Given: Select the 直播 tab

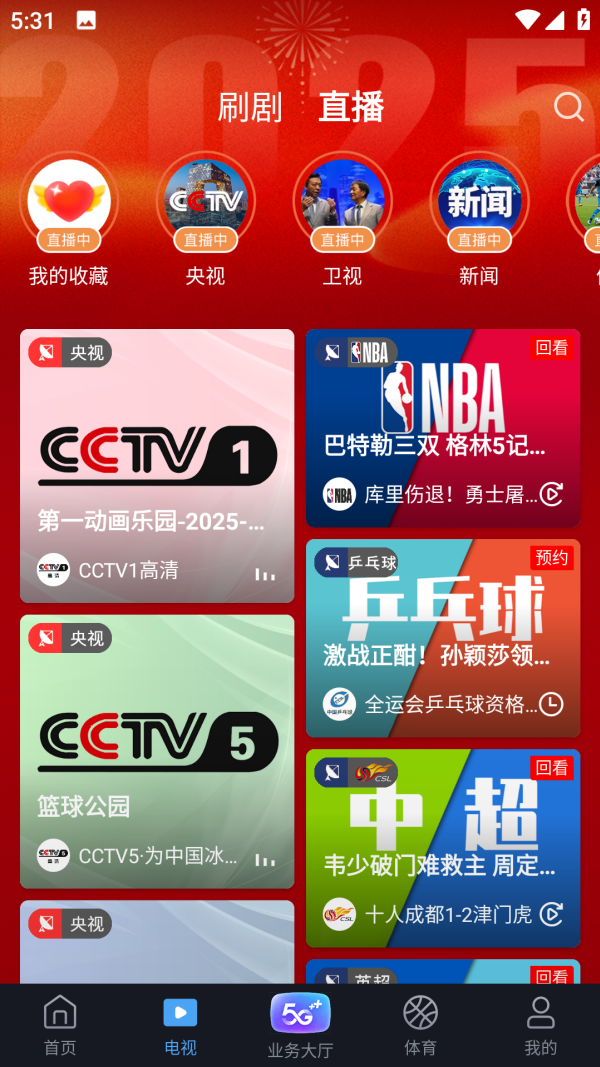Looking at the screenshot, I should point(351,108).
